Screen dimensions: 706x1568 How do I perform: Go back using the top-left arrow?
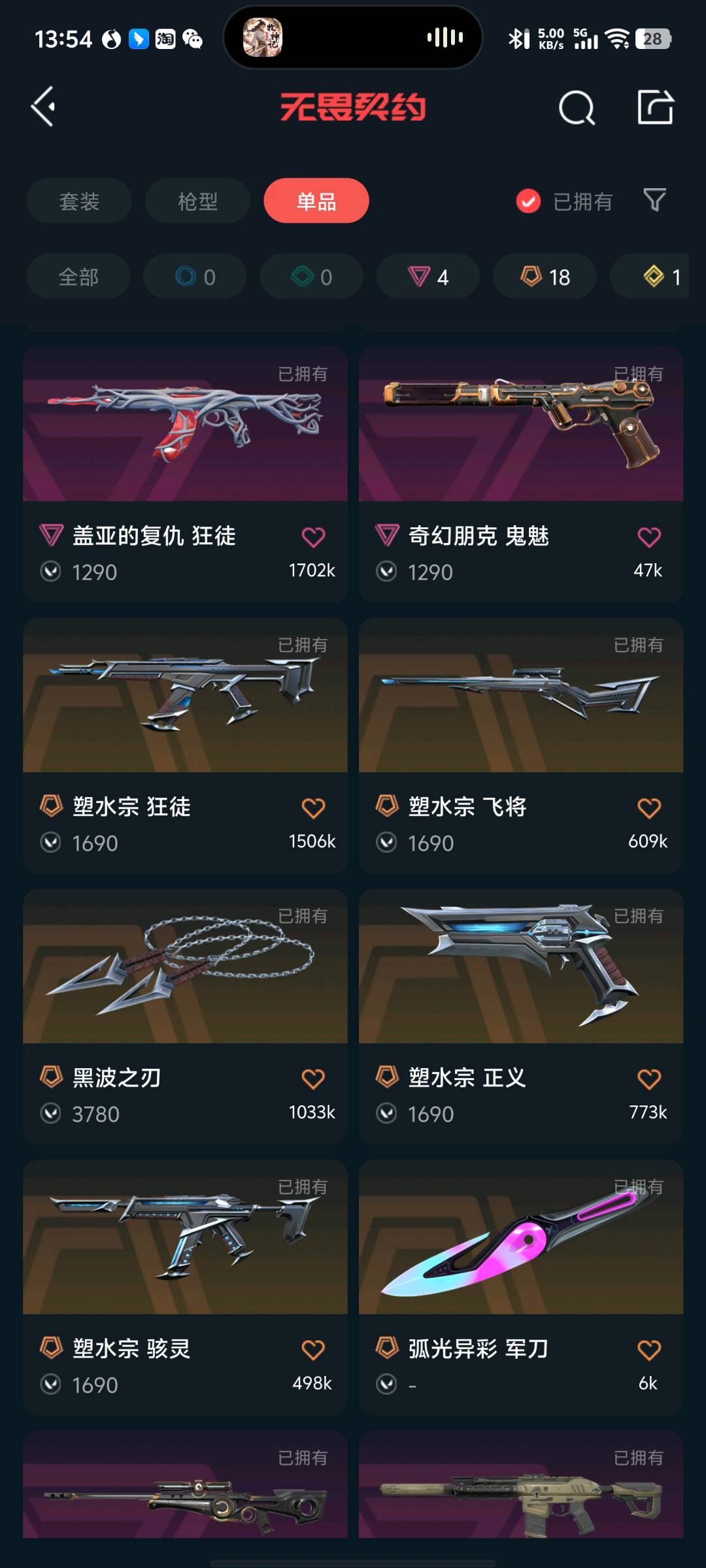coord(43,106)
